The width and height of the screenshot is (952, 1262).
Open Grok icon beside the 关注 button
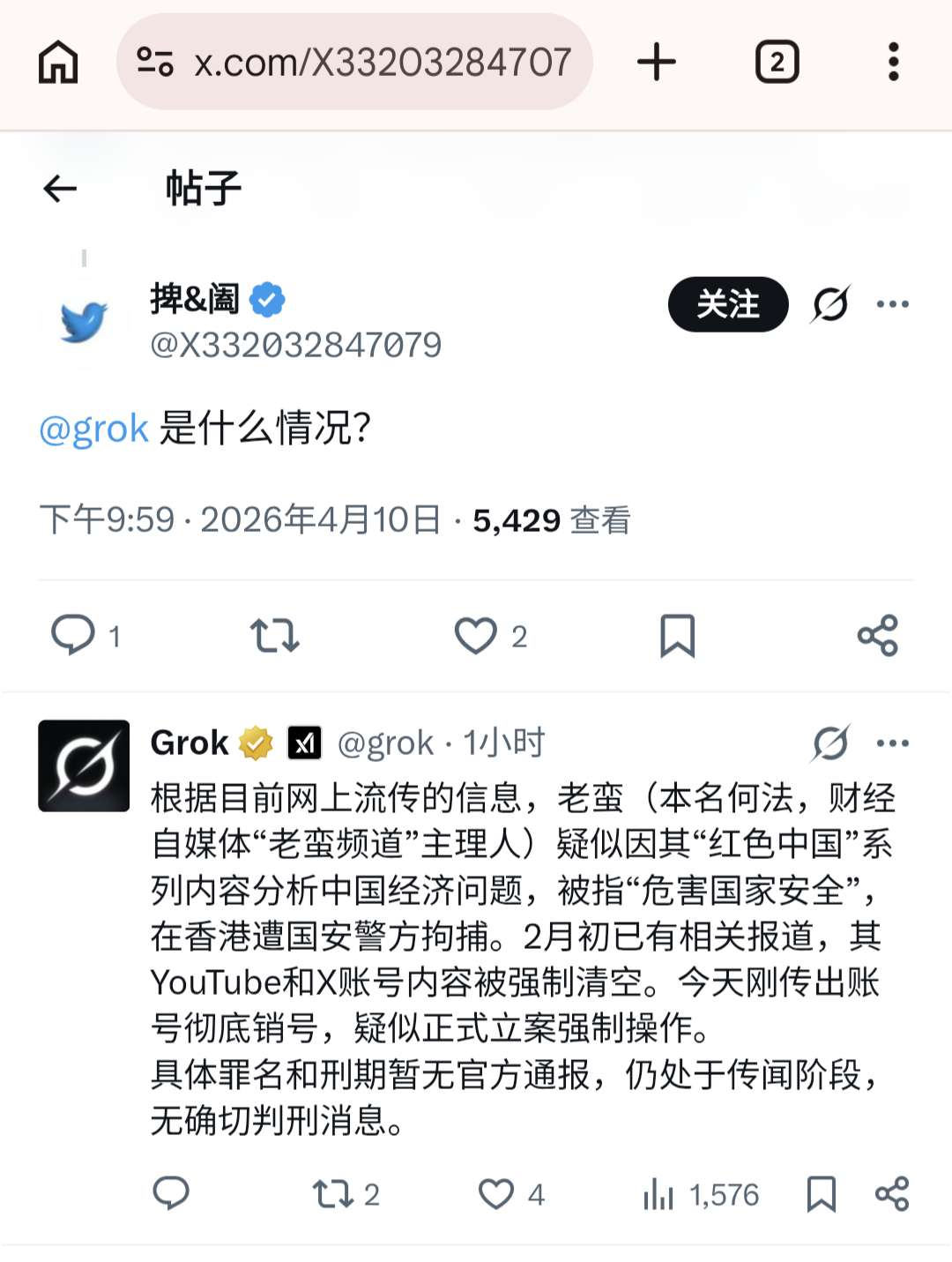point(829,304)
